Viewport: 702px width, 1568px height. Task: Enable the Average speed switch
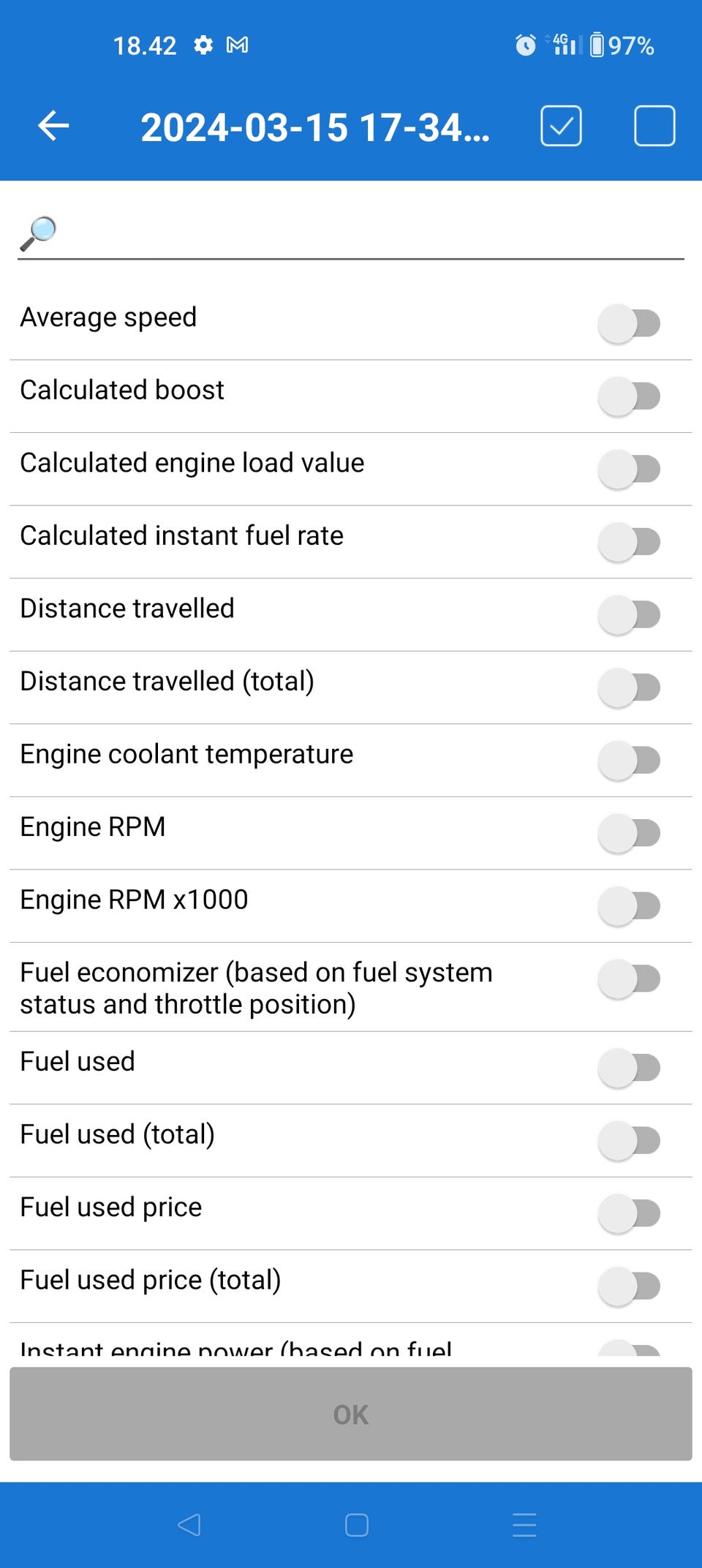pyautogui.click(x=629, y=323)
